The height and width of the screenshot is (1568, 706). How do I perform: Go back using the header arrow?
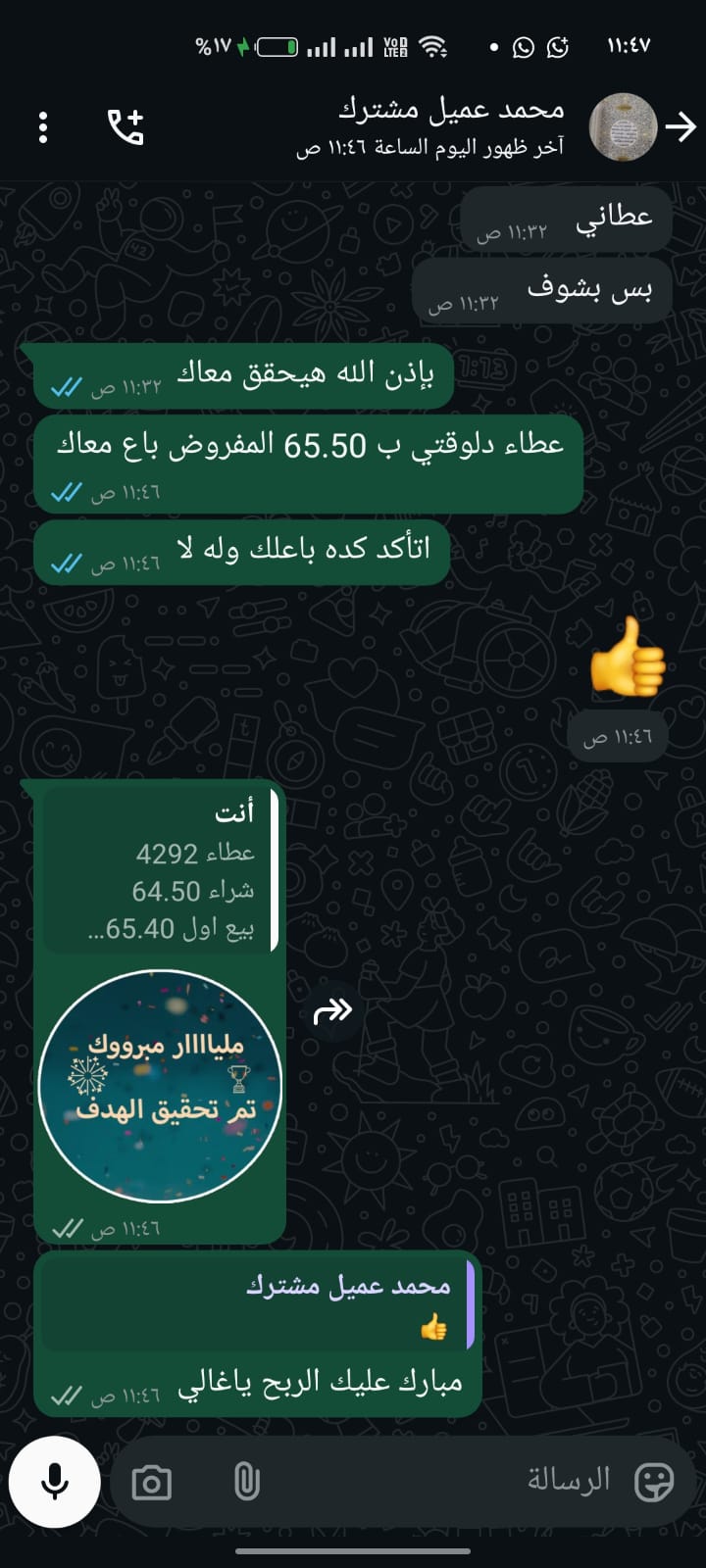(x=680, y=127)
